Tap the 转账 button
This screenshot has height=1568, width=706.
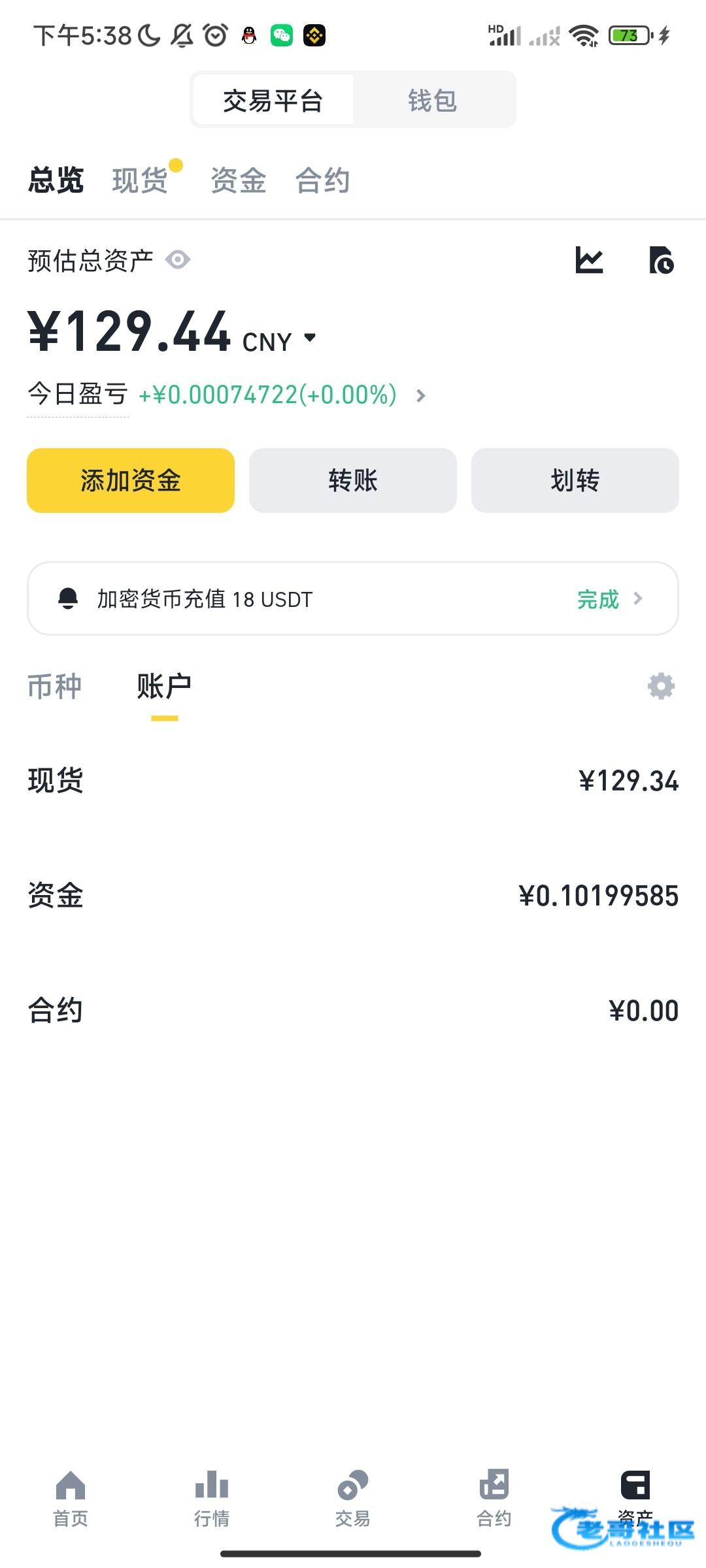pos(353,480)
